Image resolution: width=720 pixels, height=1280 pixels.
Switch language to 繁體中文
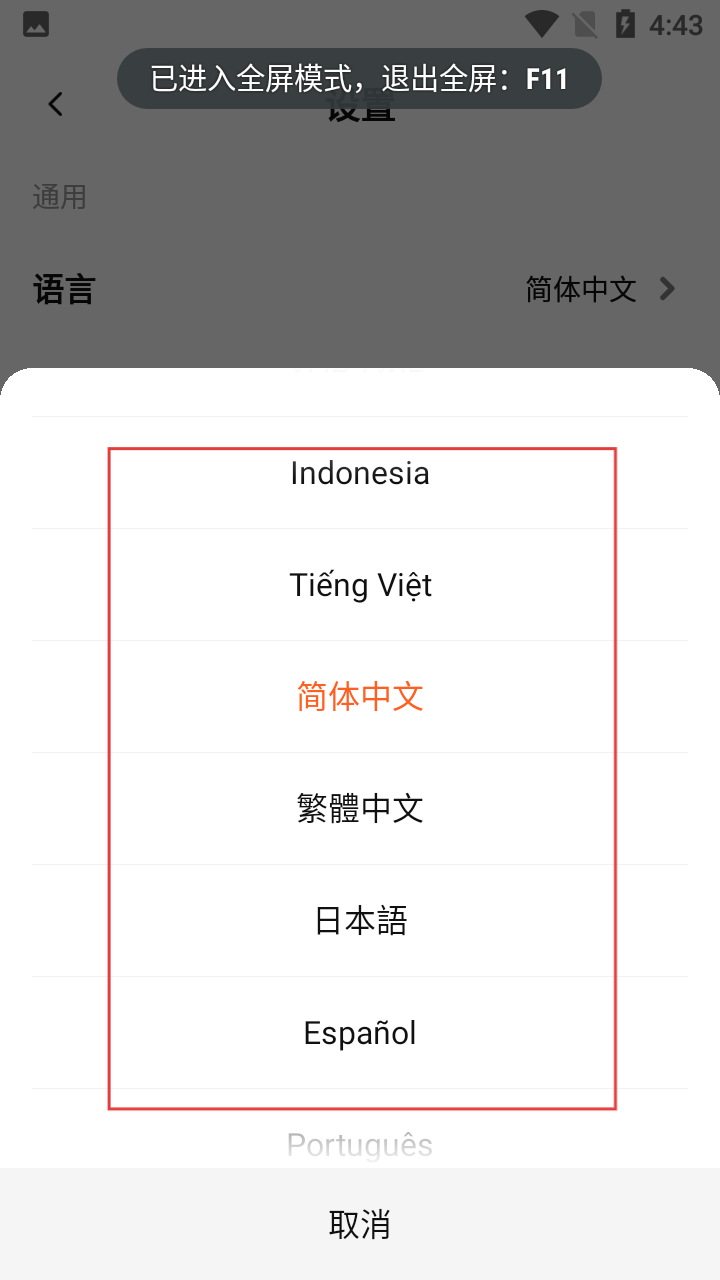click(360, 809)
